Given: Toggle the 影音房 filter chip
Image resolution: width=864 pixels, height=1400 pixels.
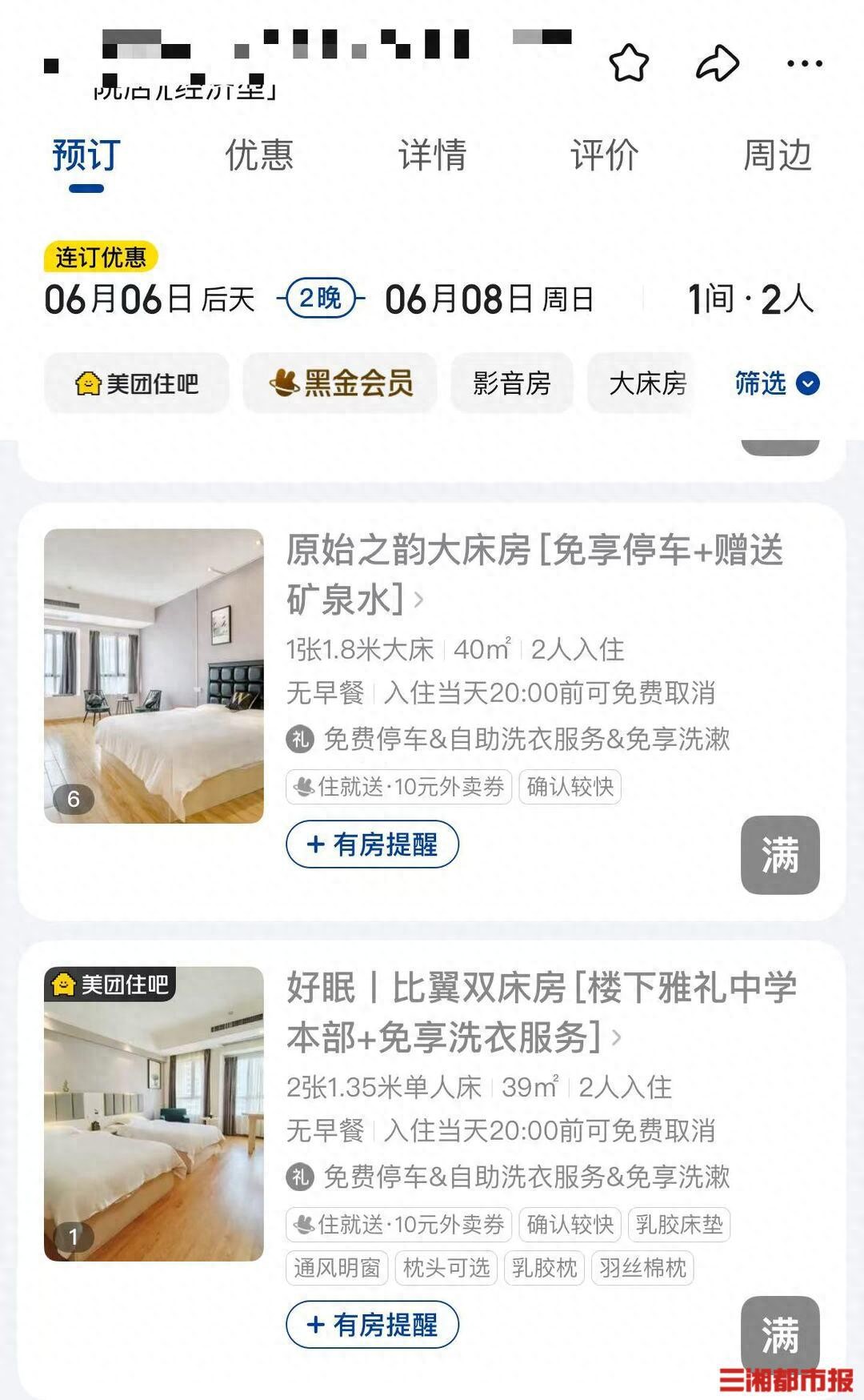Looking at the screenshot, I should tap(510, 383).
